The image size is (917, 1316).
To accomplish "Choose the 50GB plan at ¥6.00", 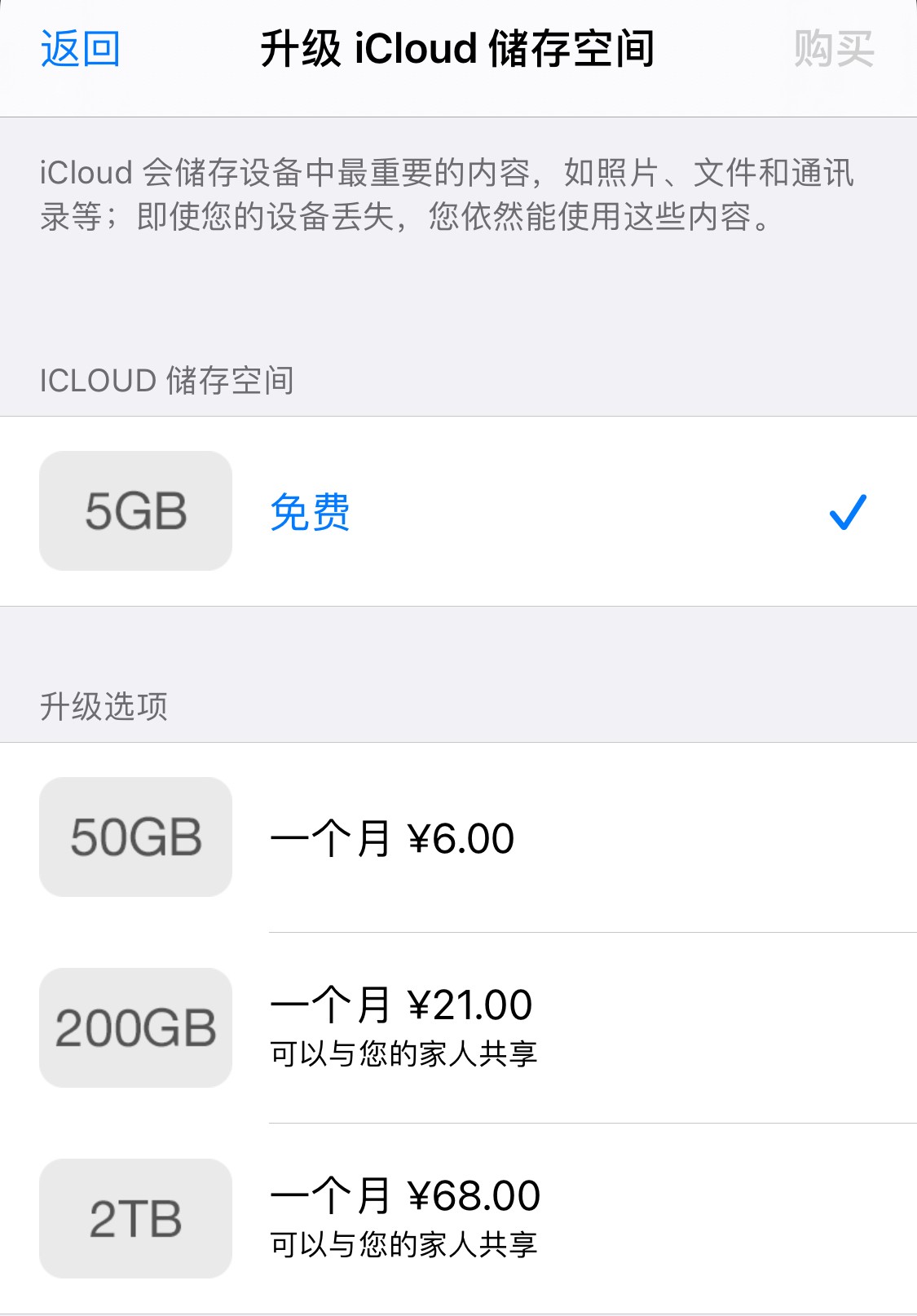I will click(456, 837).
